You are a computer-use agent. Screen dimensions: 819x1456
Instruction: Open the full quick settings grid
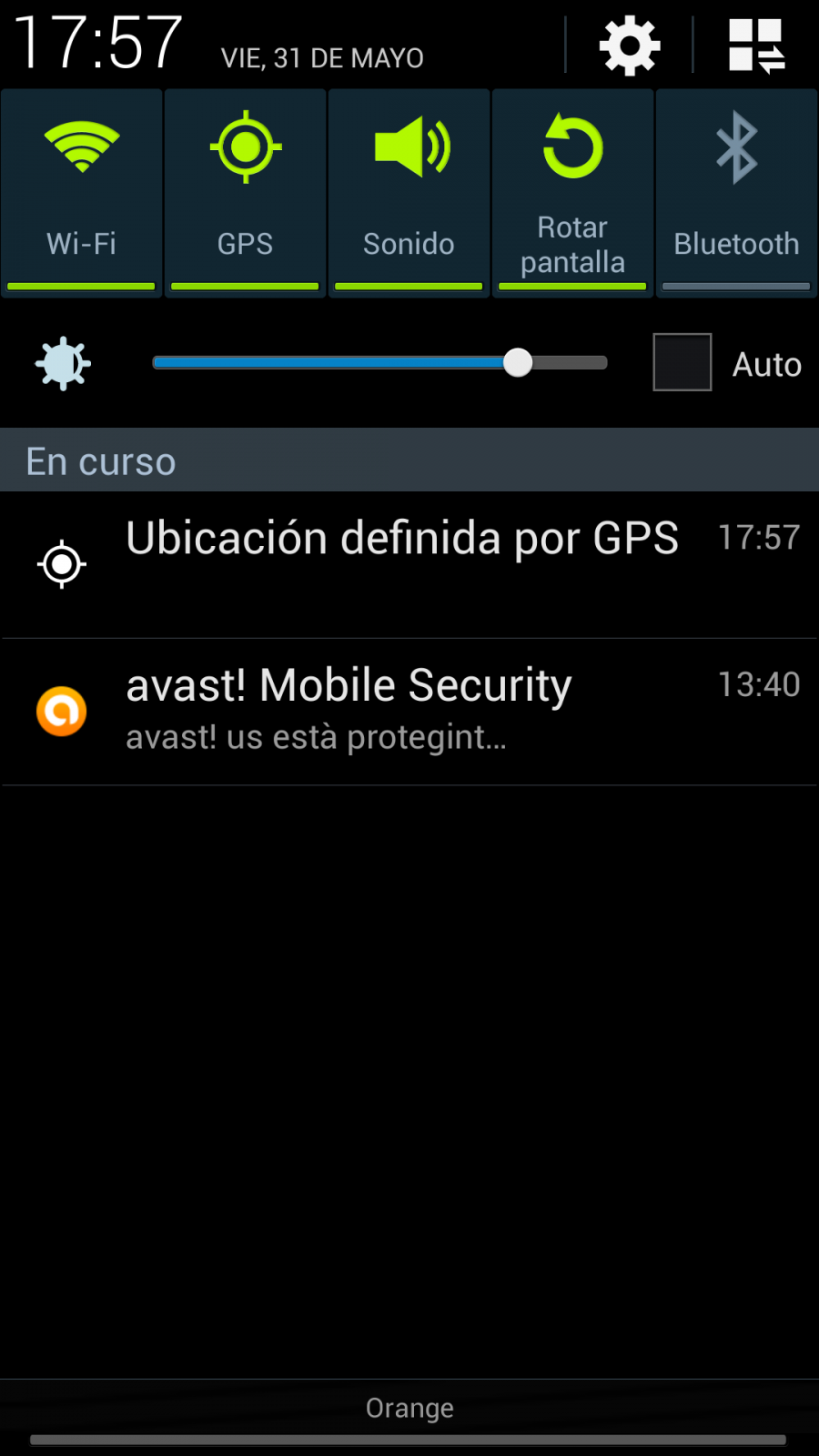point(756,45)
